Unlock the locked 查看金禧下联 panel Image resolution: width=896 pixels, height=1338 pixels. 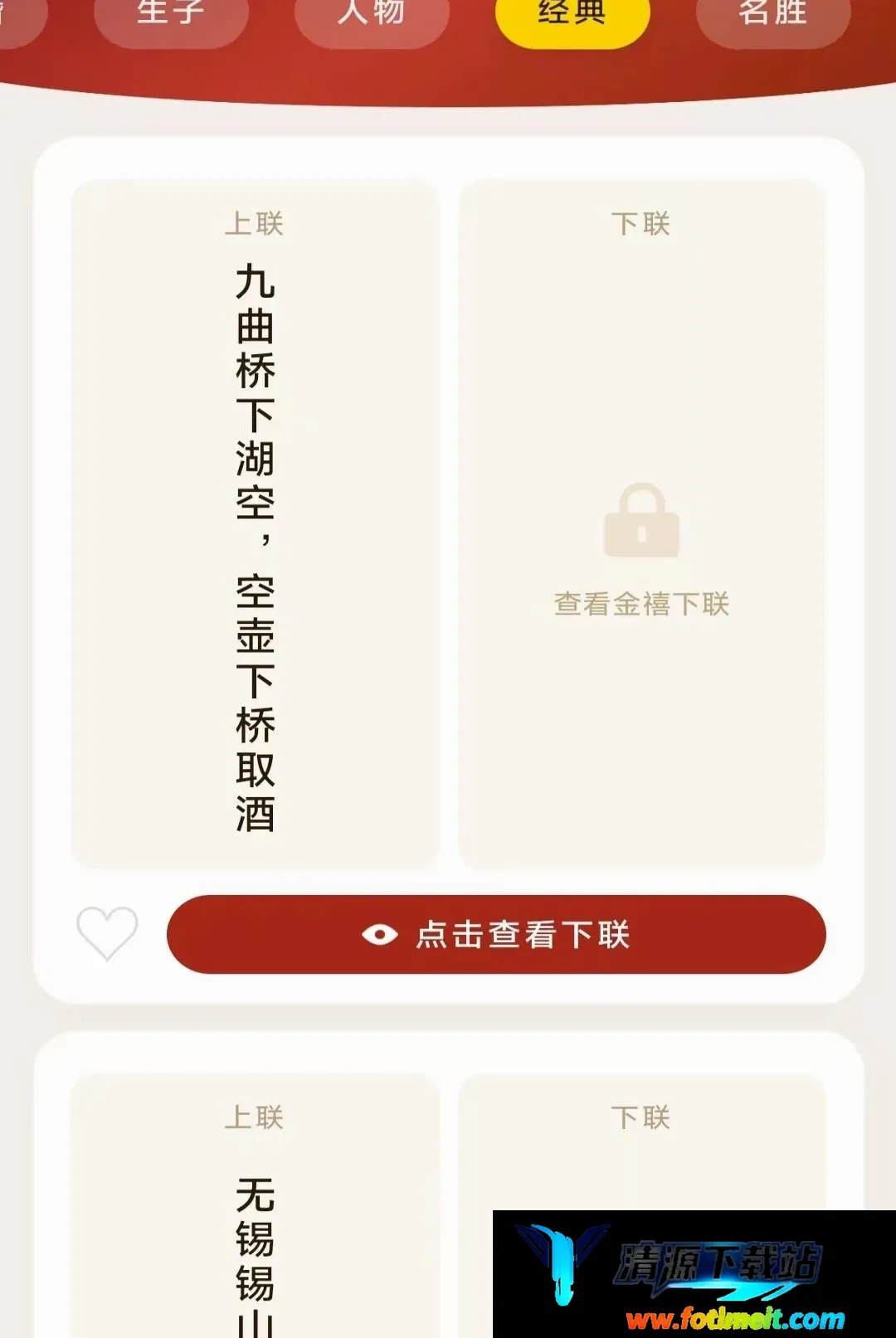(641, 524)
